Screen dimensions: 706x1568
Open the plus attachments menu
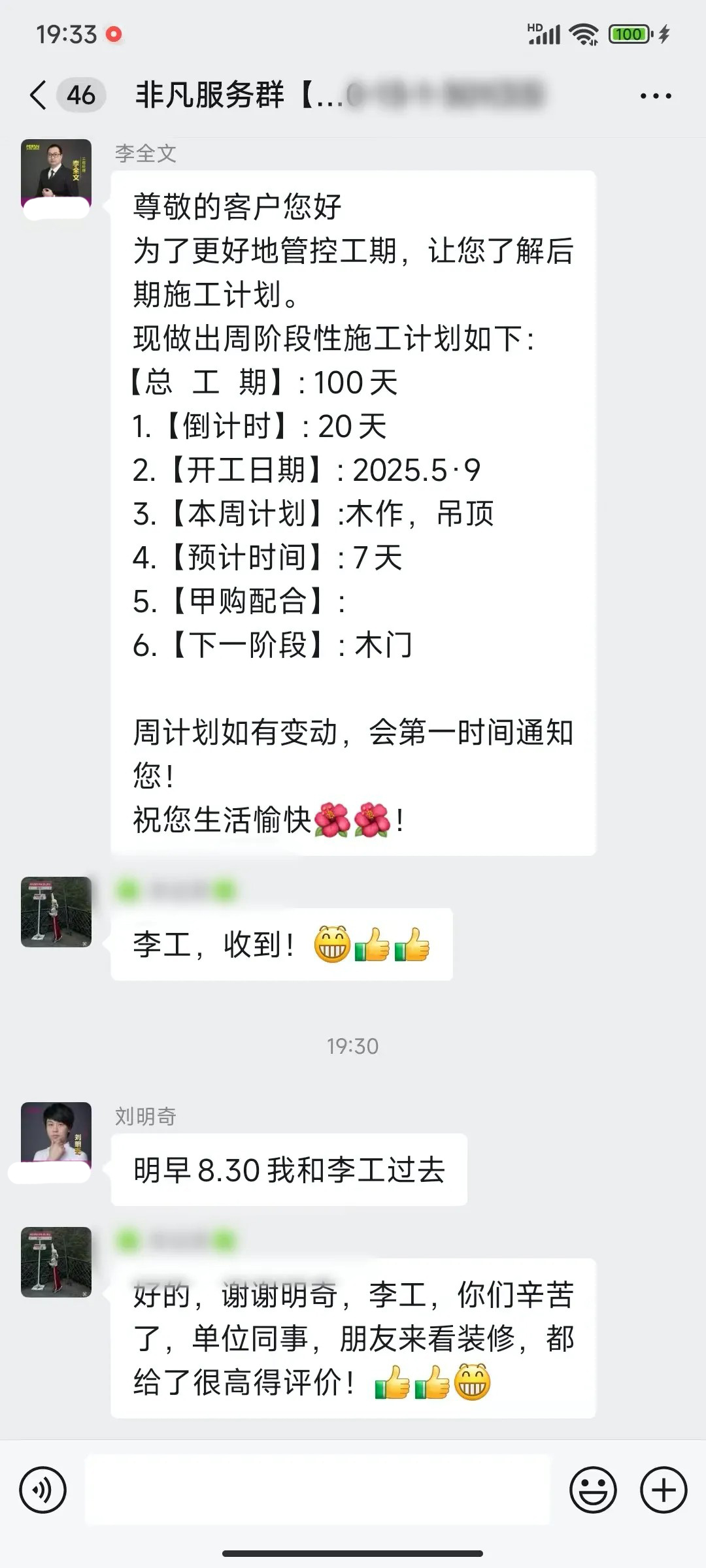click(x=663, y=1490)
